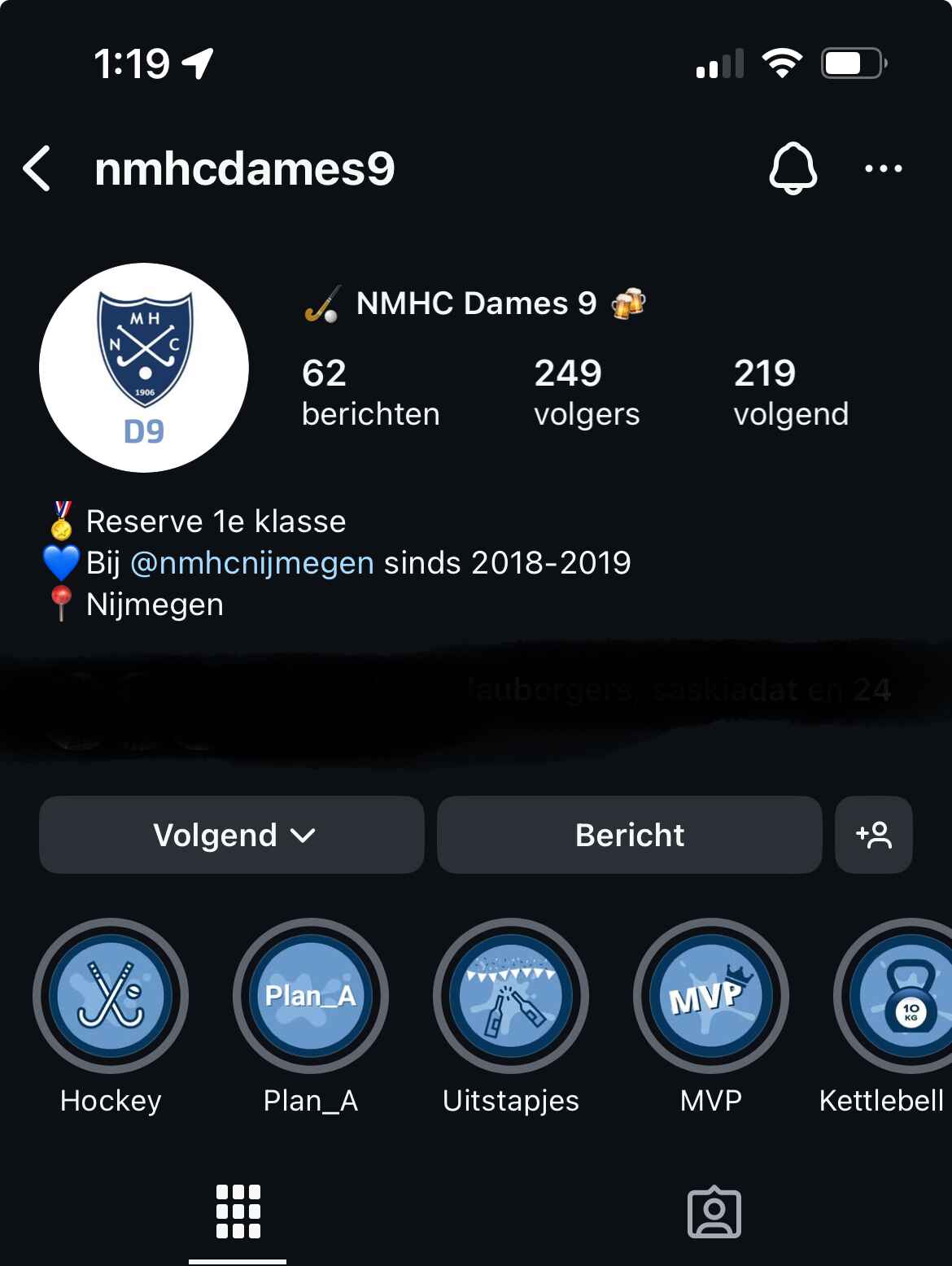Viewport: 952px width, 1266px height.
Task: Open the @nmhcnijmegen mention link
Action: tap(251, 563)
